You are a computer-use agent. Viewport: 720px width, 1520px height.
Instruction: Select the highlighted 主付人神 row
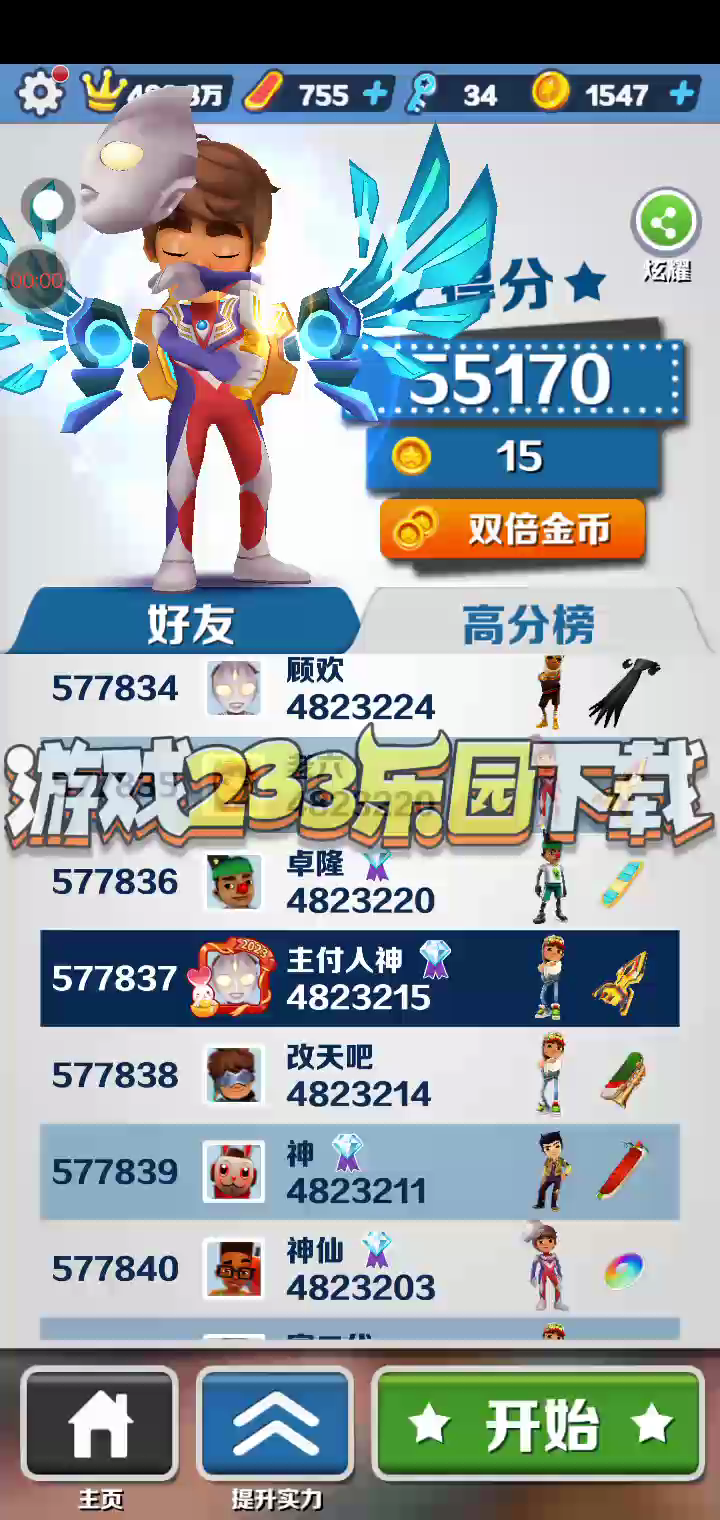[x=360, y=978]
